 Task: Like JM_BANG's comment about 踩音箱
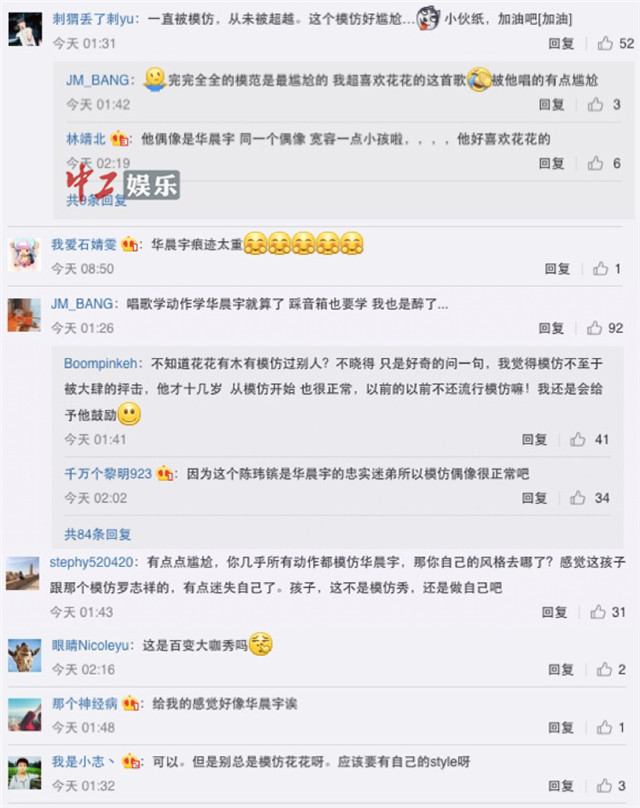[x=594, y=328]
